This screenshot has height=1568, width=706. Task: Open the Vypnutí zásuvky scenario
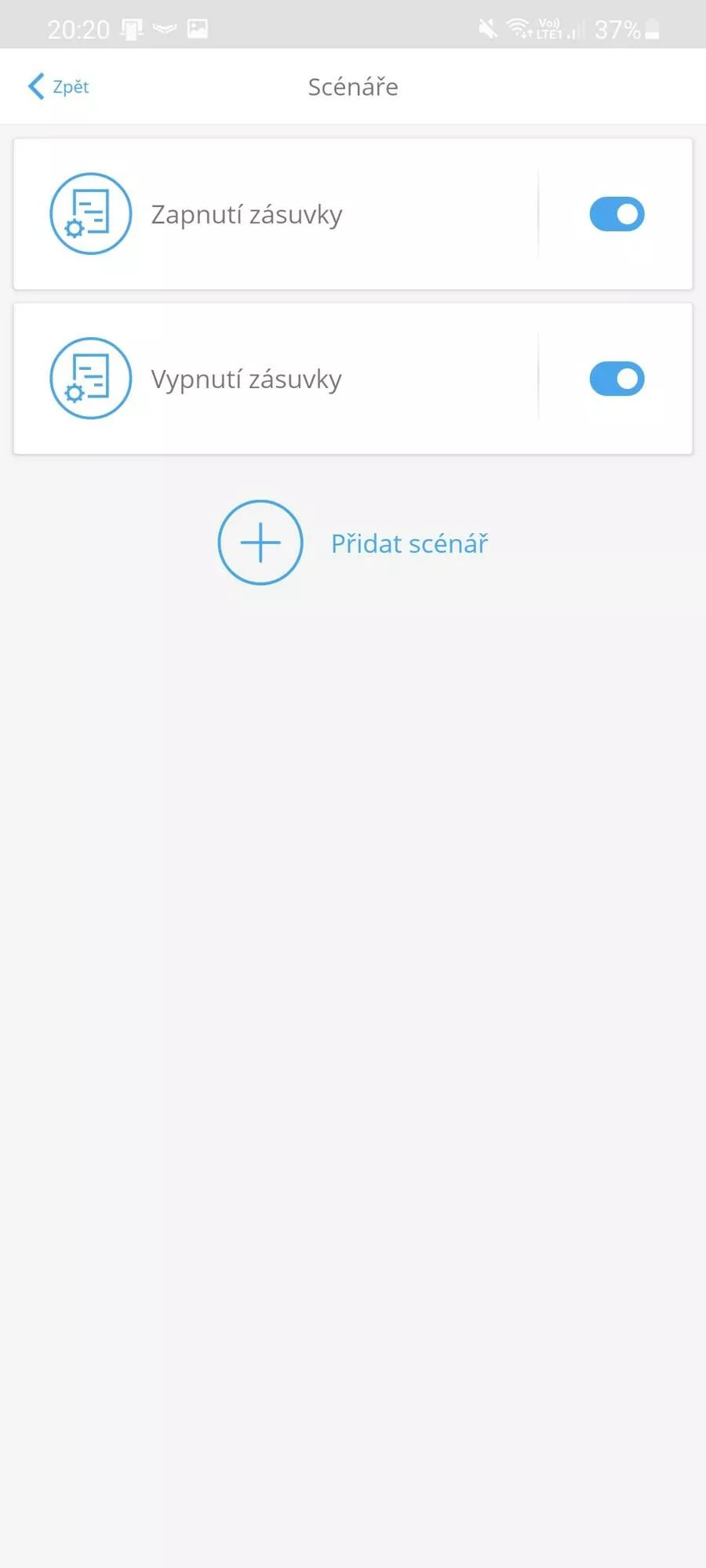(x=246, y=379)
